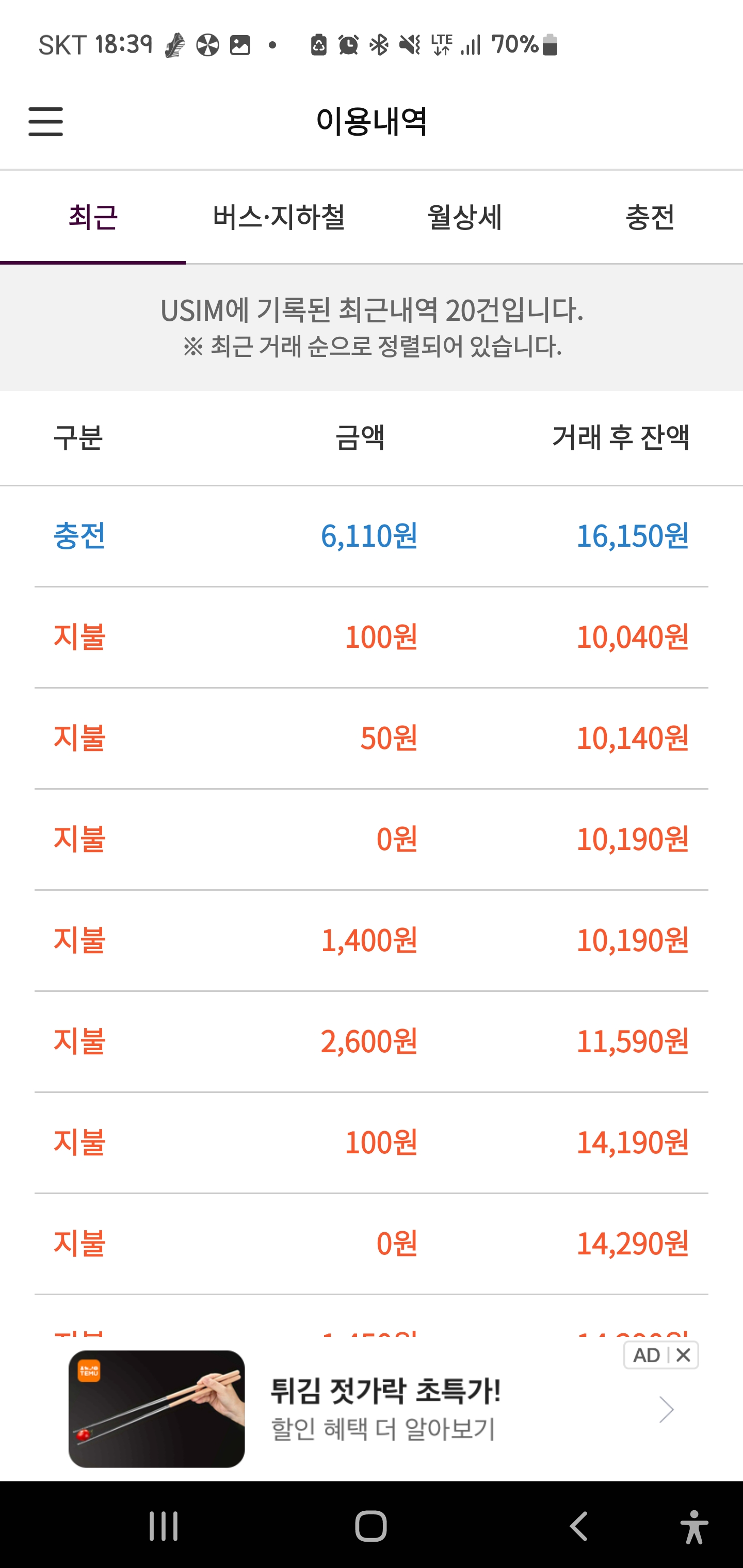Go back with the system back button
This screenshot has height=1568, width=743.
click(x=578, y=1526)
